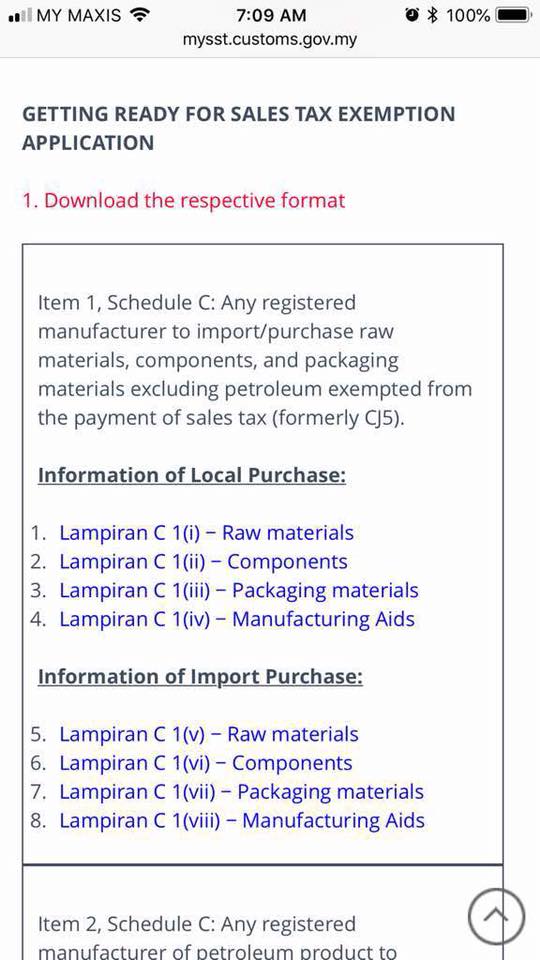Tap the scroll-to-top arrow button
Screen dimensions: 540x960
click(x=497, y=917)
